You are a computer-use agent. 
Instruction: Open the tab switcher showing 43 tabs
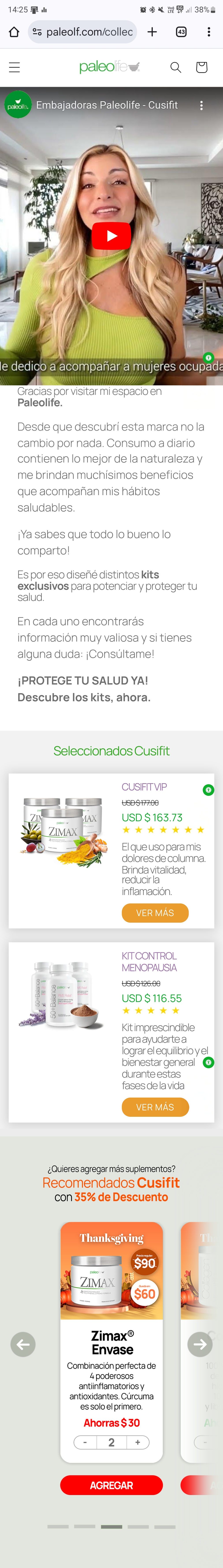(x=181, y=32)
